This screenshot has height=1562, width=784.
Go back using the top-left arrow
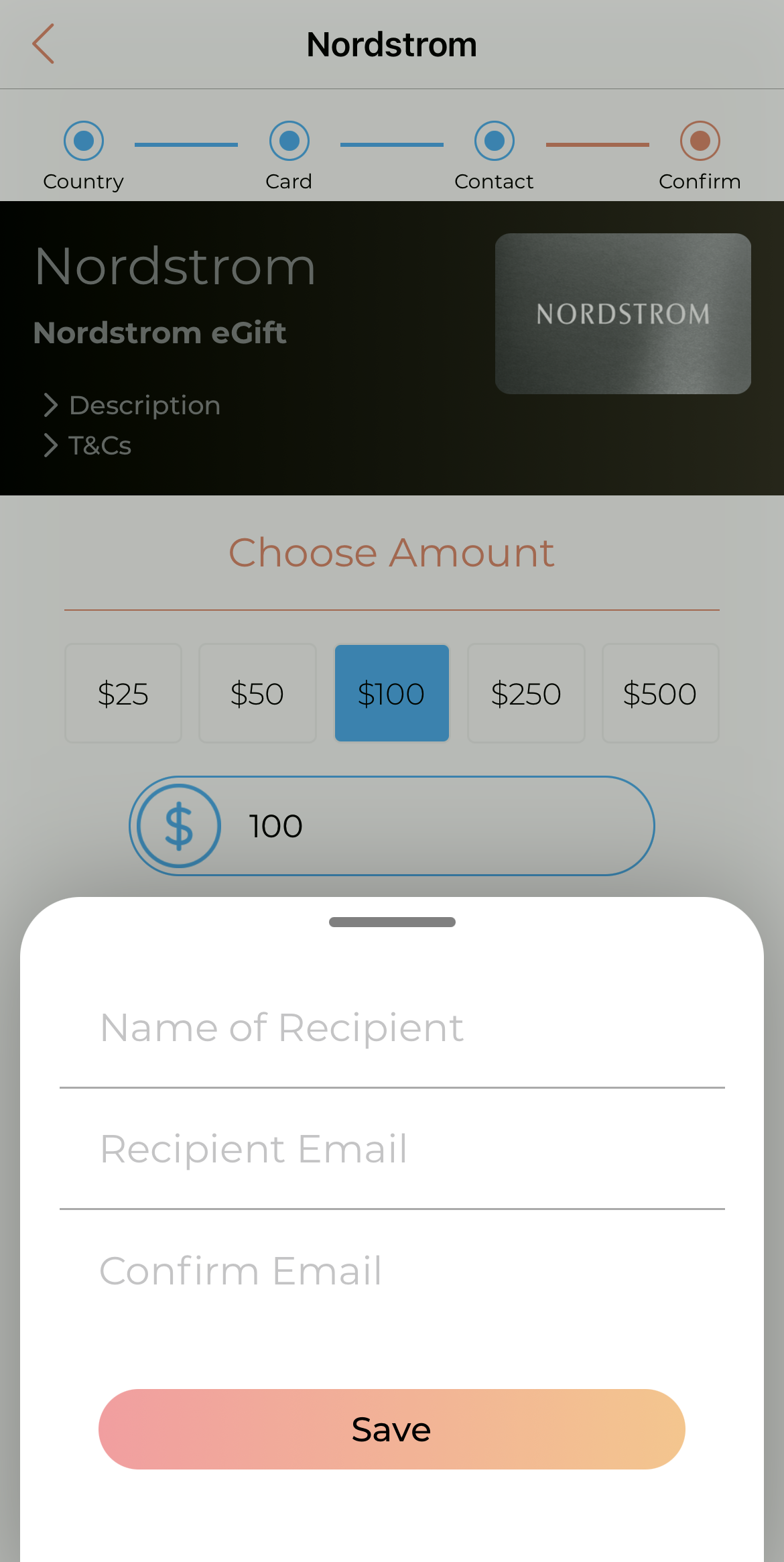point(44,44)
